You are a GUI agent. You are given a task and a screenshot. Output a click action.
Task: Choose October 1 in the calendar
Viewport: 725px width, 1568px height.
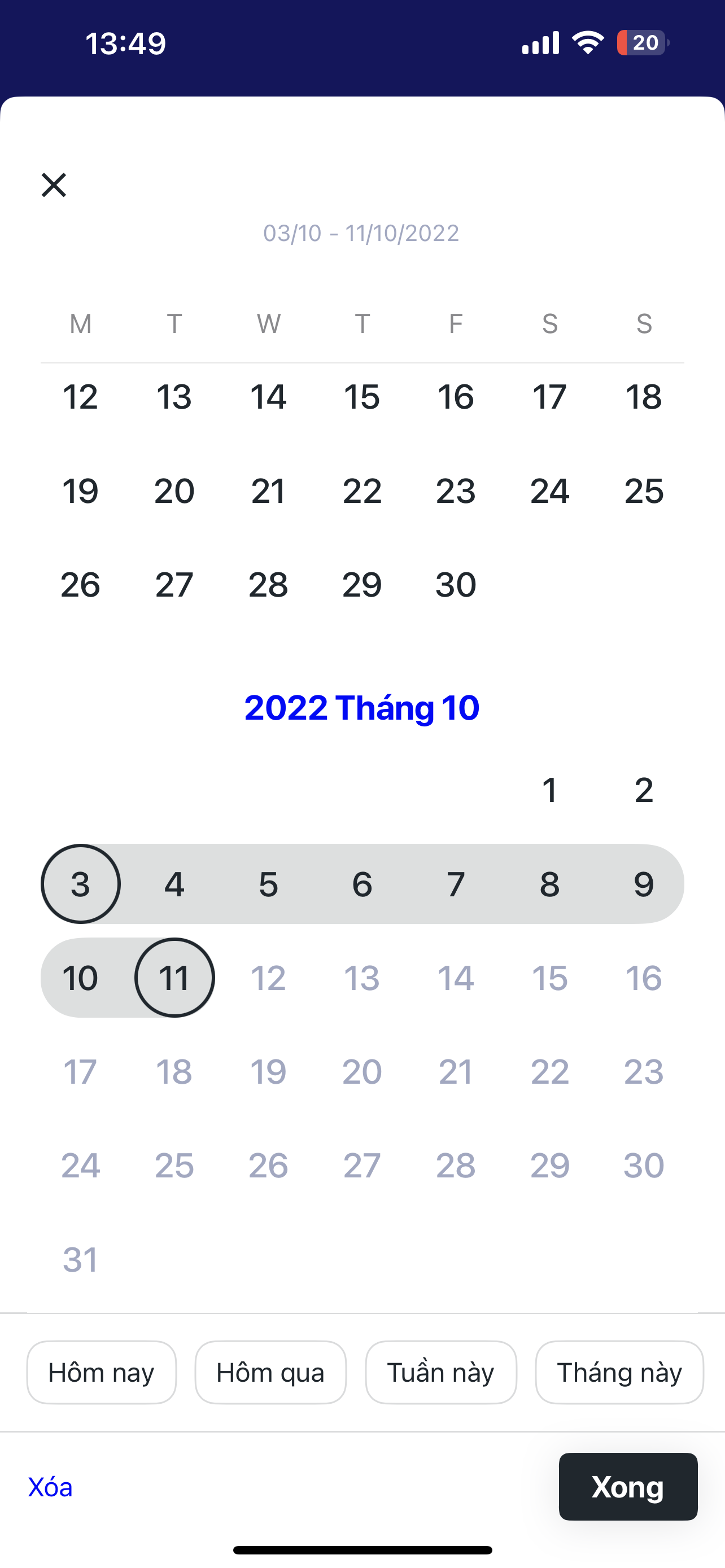point(550,790)
